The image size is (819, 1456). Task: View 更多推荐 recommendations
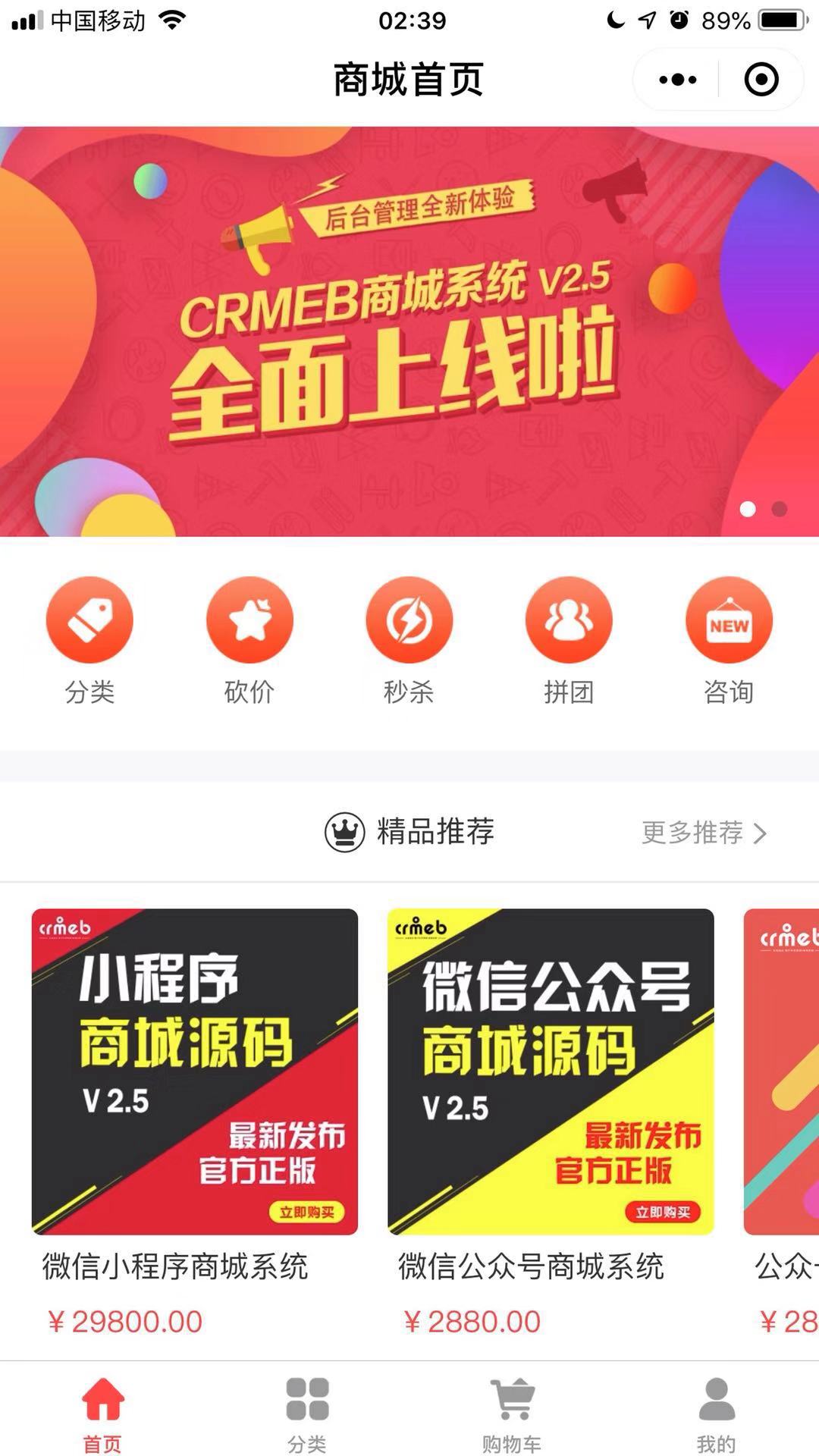click(704, 833)
